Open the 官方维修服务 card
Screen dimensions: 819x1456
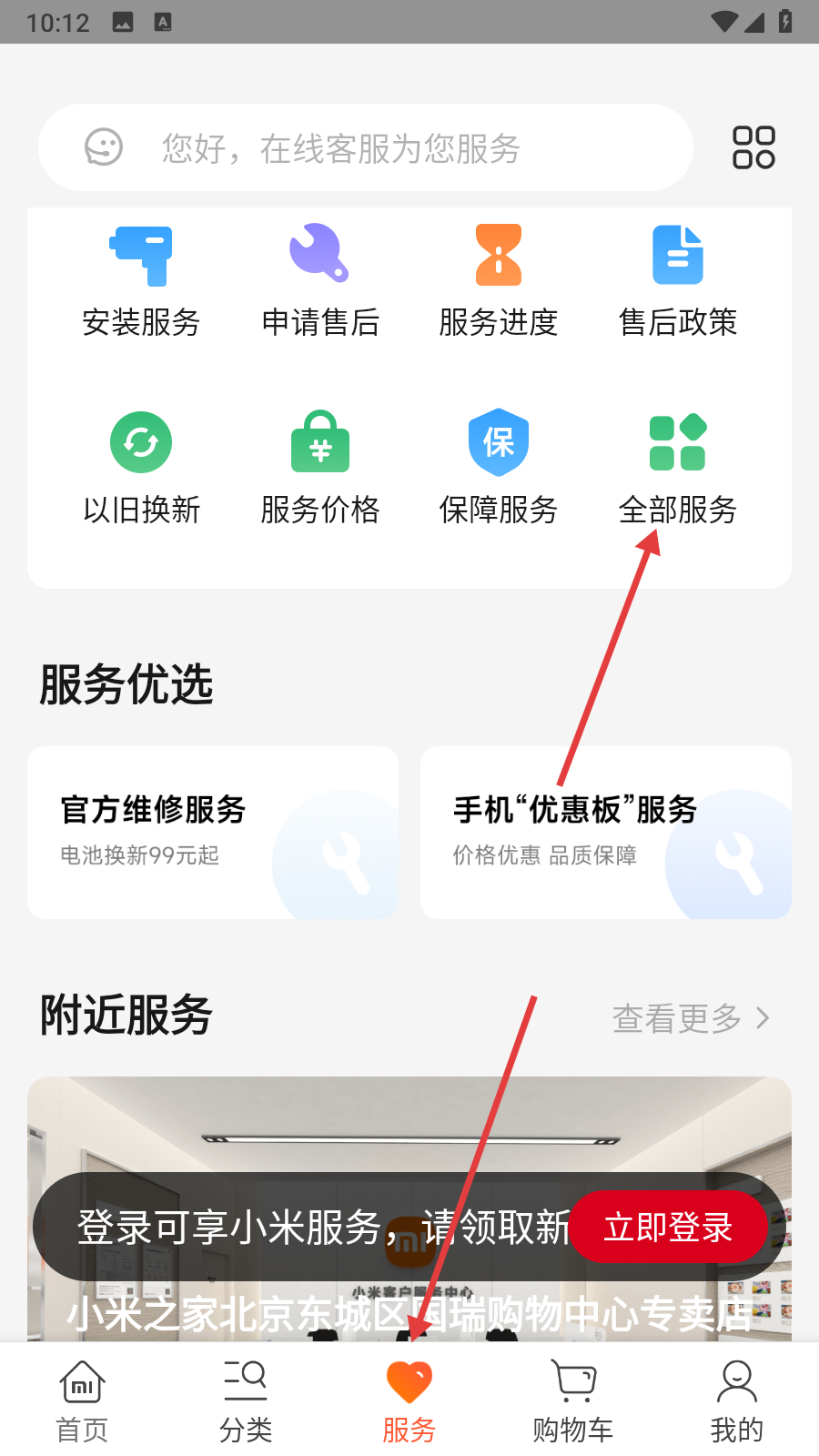pos(213,833)
